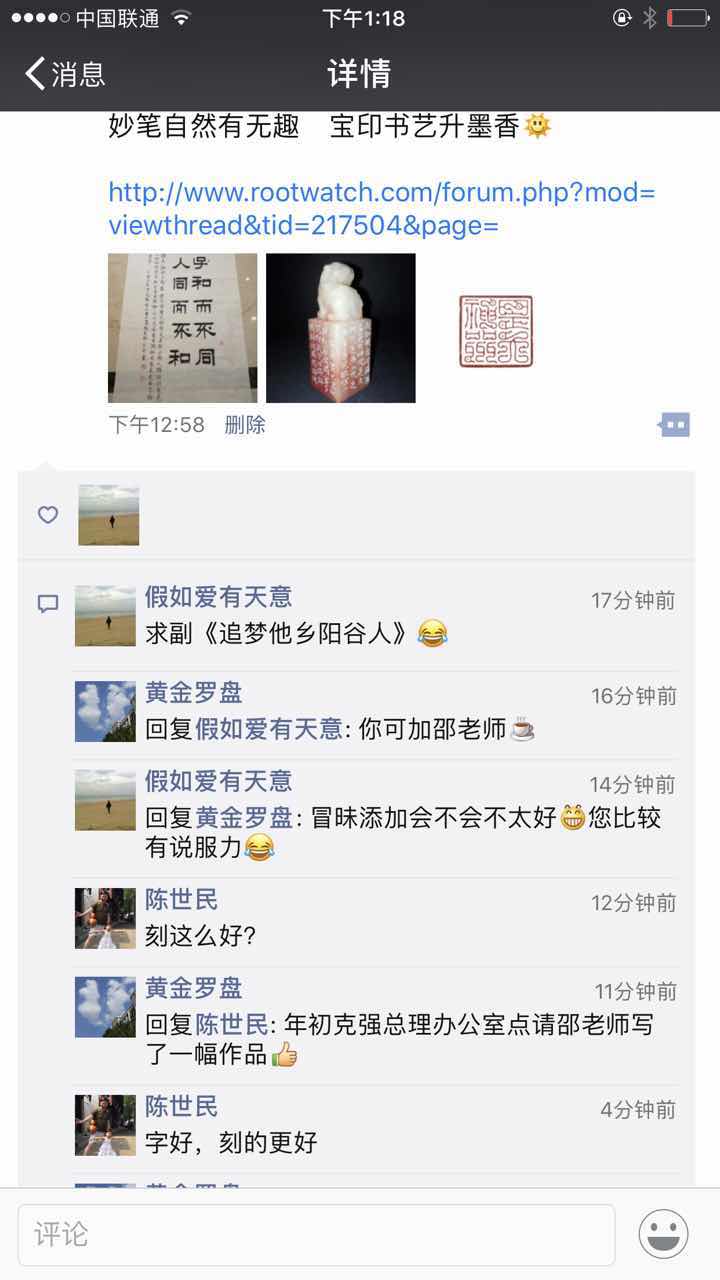
Task: Open the rootwatch.com forum link
Action: click(x=381, y=209)
